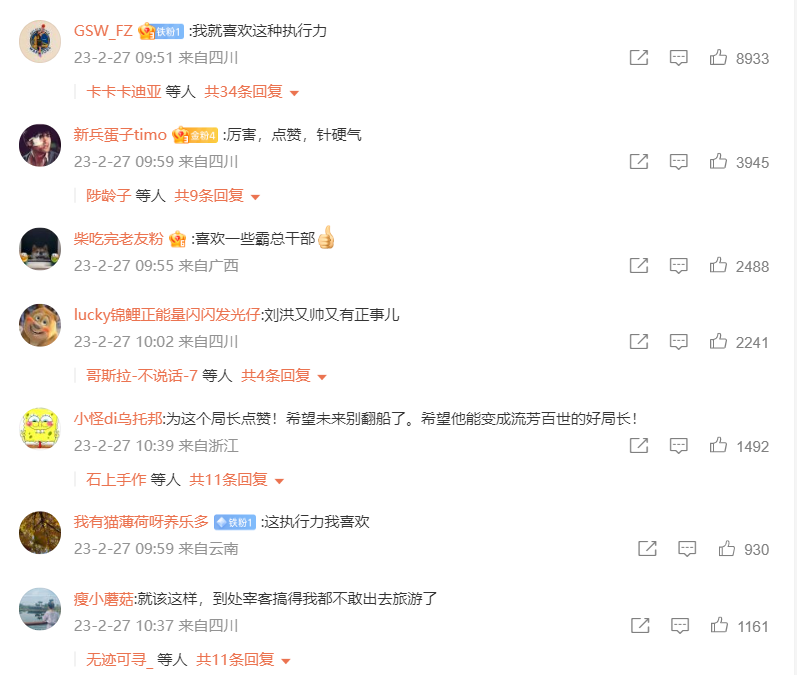This screenshot has height=675, width=797.
Task: Share GSW_FZ's comment
Action: (639, 58)
